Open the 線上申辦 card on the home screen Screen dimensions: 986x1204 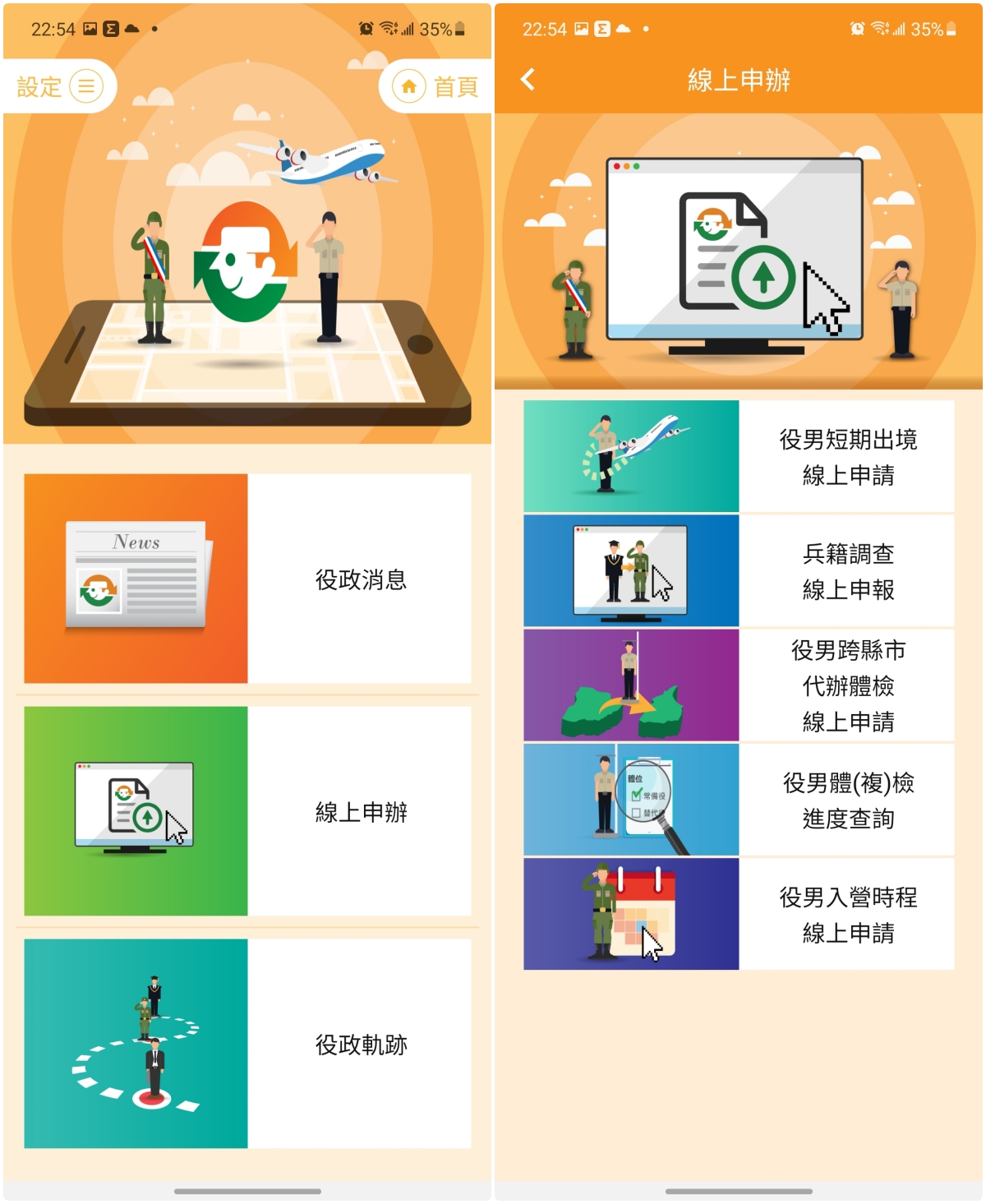click(247, 811)
